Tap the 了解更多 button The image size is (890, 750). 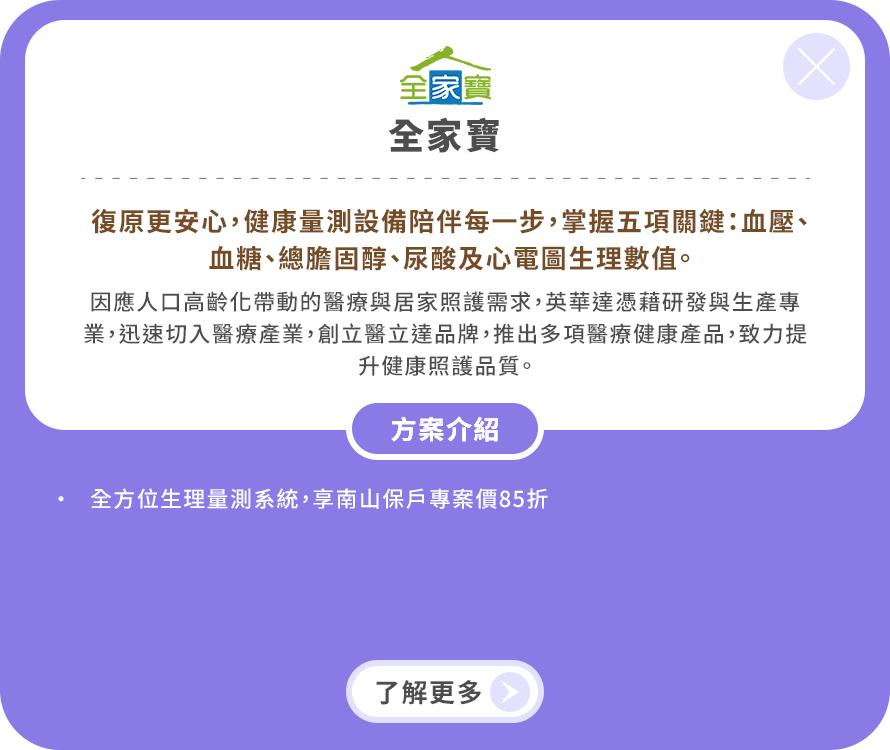click(x=445, y=692)
